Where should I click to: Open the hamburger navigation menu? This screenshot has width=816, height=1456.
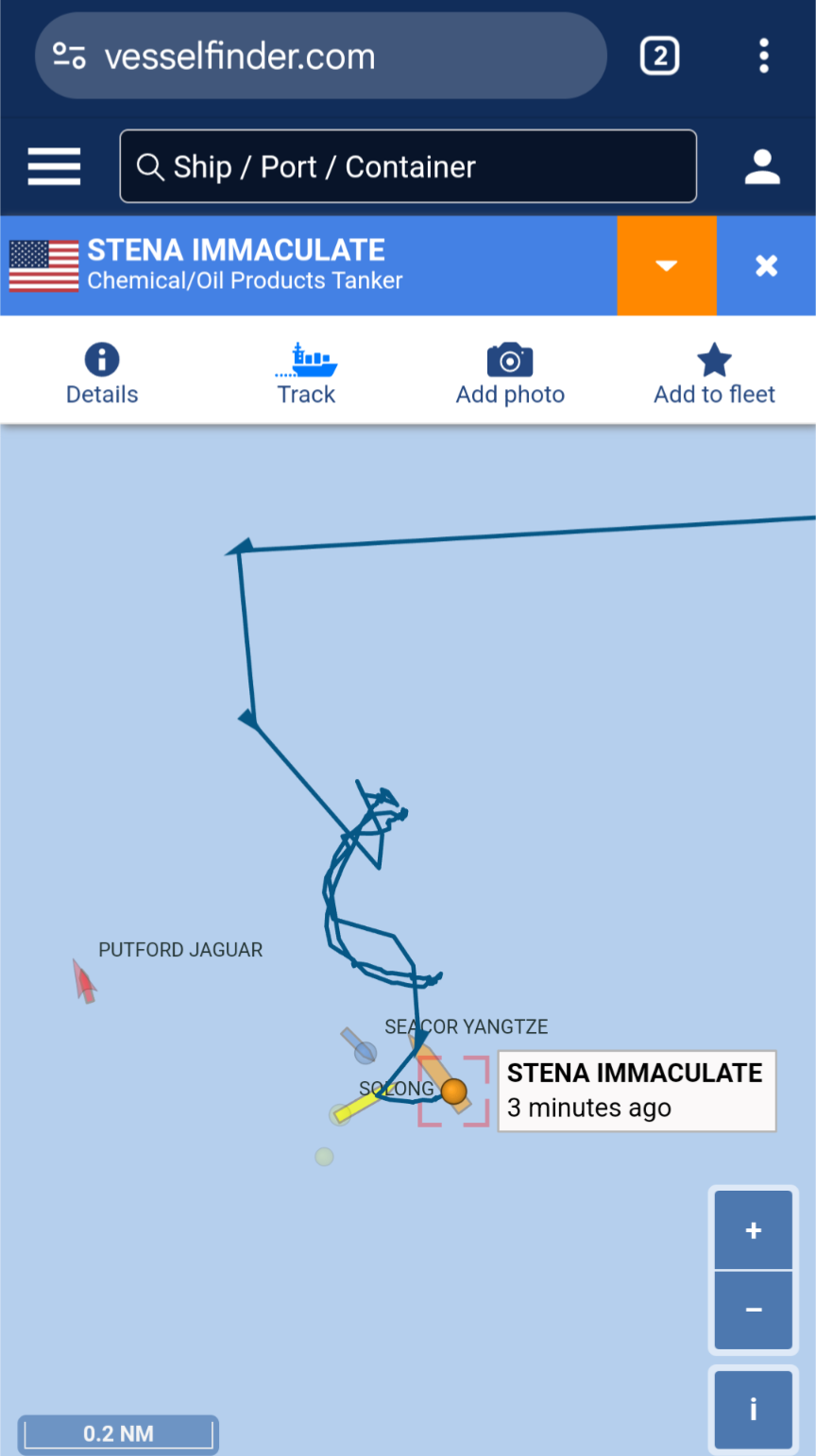coord(54,166)
